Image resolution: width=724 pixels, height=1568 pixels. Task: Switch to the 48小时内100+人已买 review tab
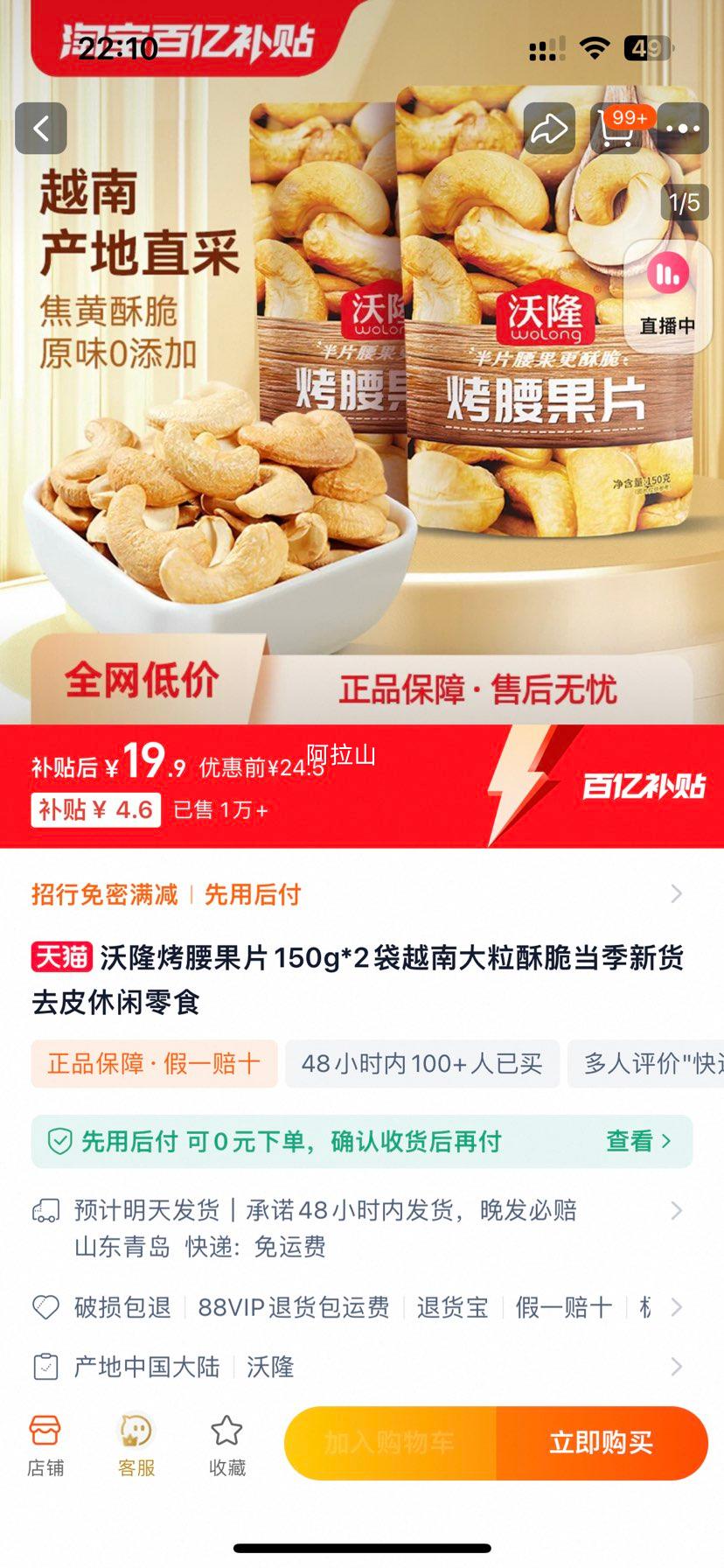(x=423, y=1064)
